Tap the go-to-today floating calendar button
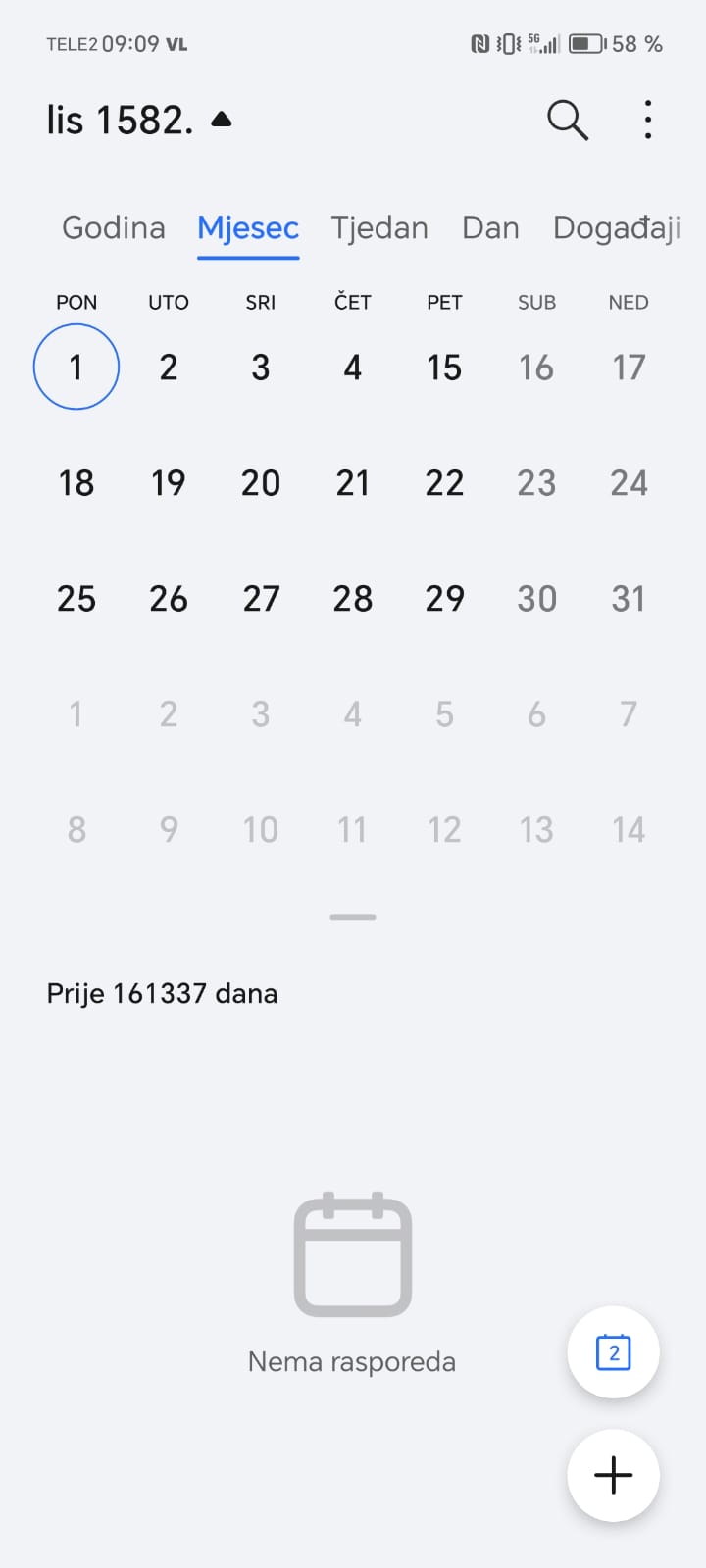The image size is (706, 1568). [613, 1352]
